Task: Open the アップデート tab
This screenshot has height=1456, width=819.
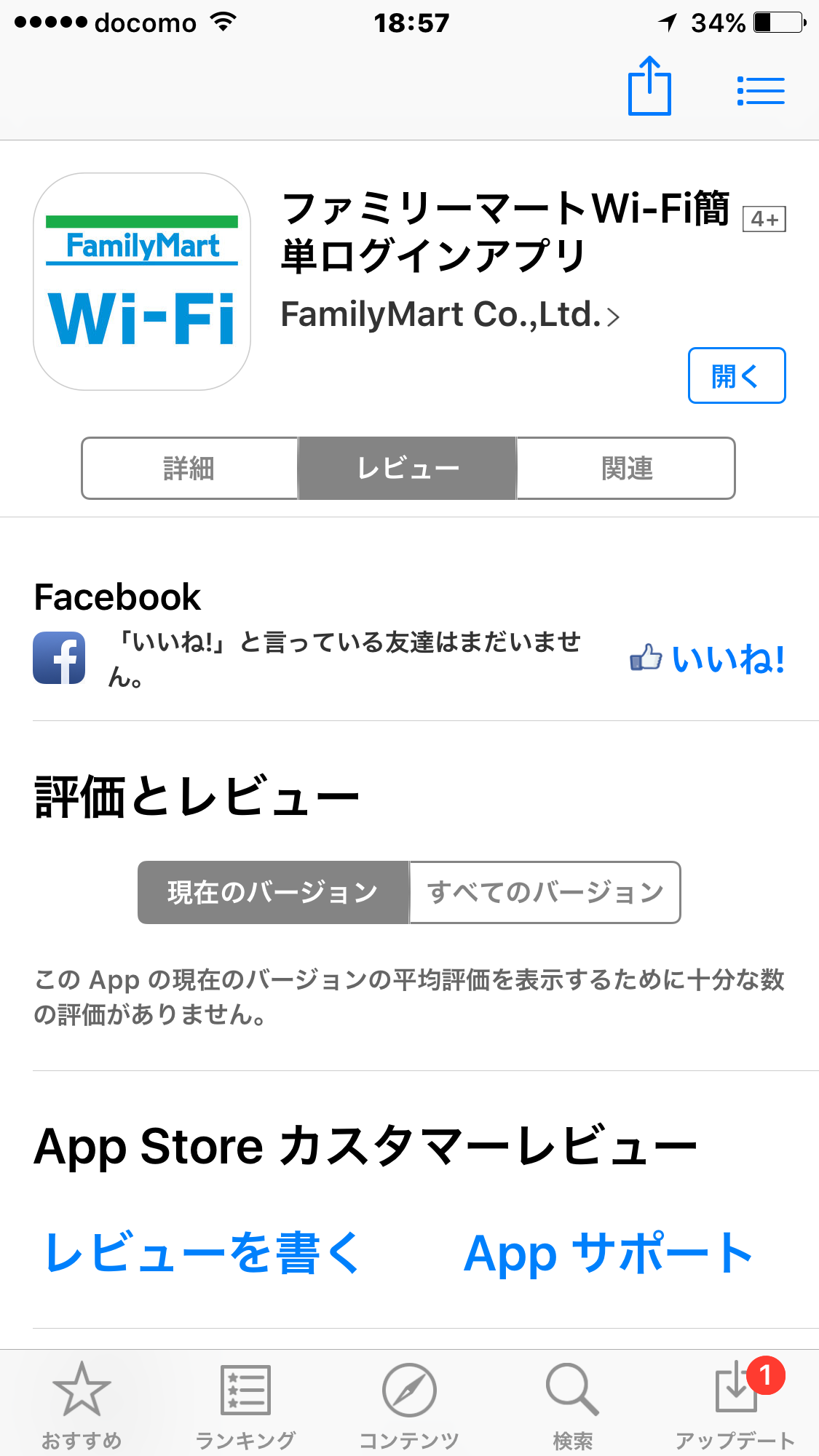Action: (x=736, y=1406)
